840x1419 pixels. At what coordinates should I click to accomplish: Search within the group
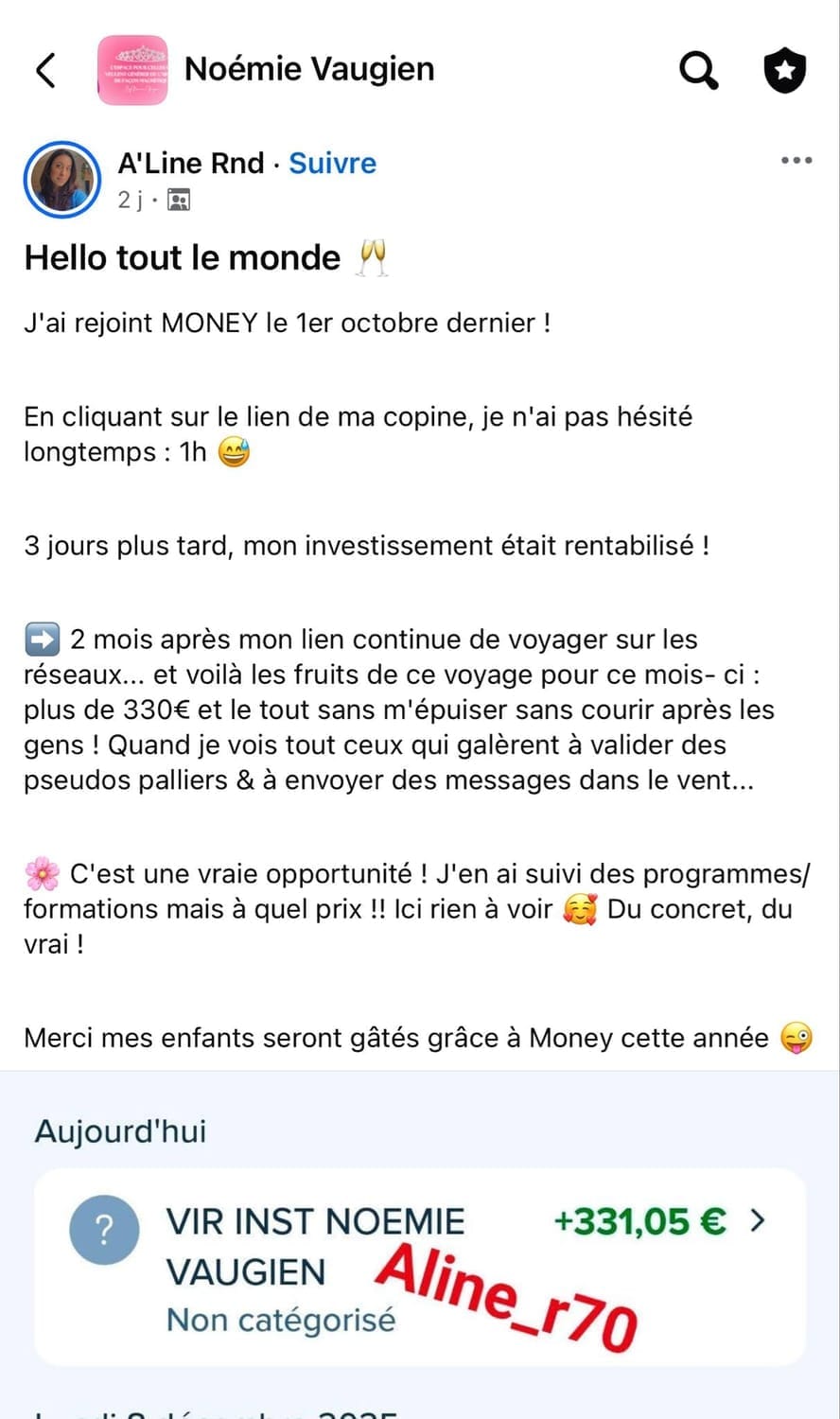coord(698,70)
